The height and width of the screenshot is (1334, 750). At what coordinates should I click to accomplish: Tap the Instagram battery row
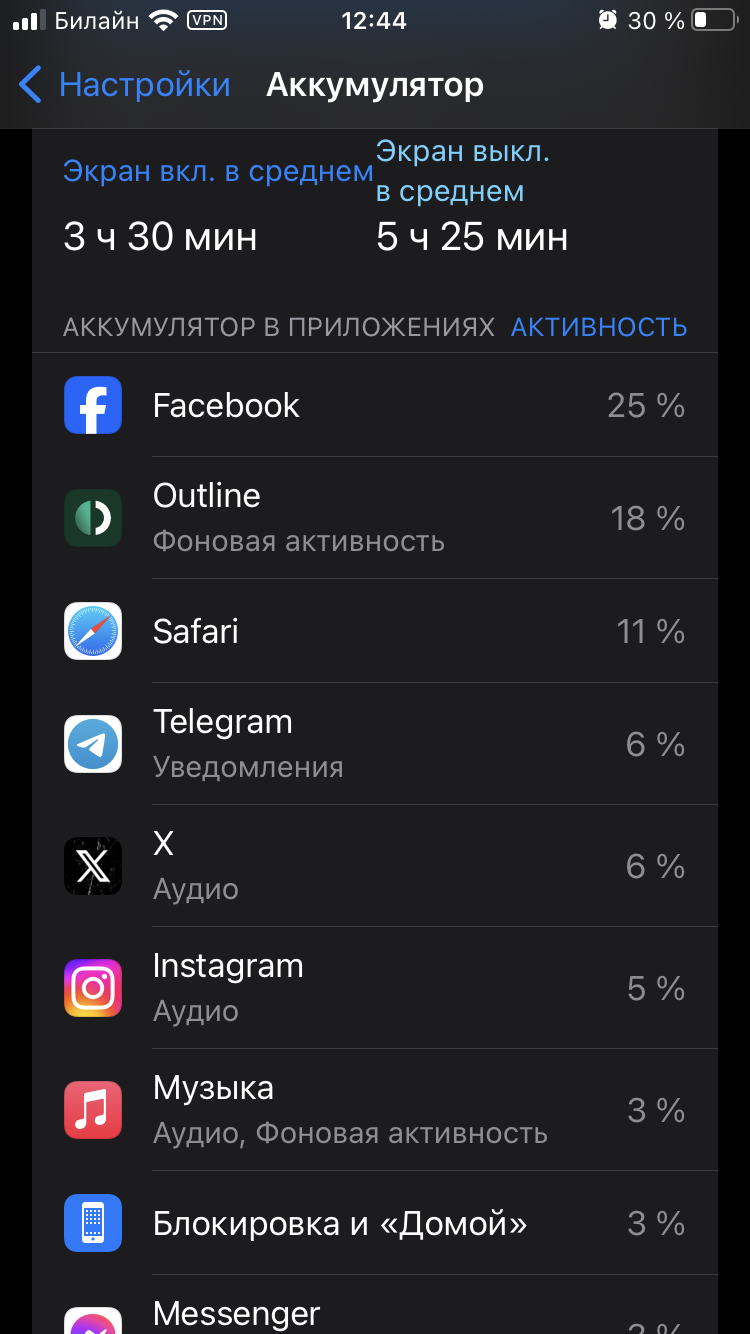pos(375,988)
